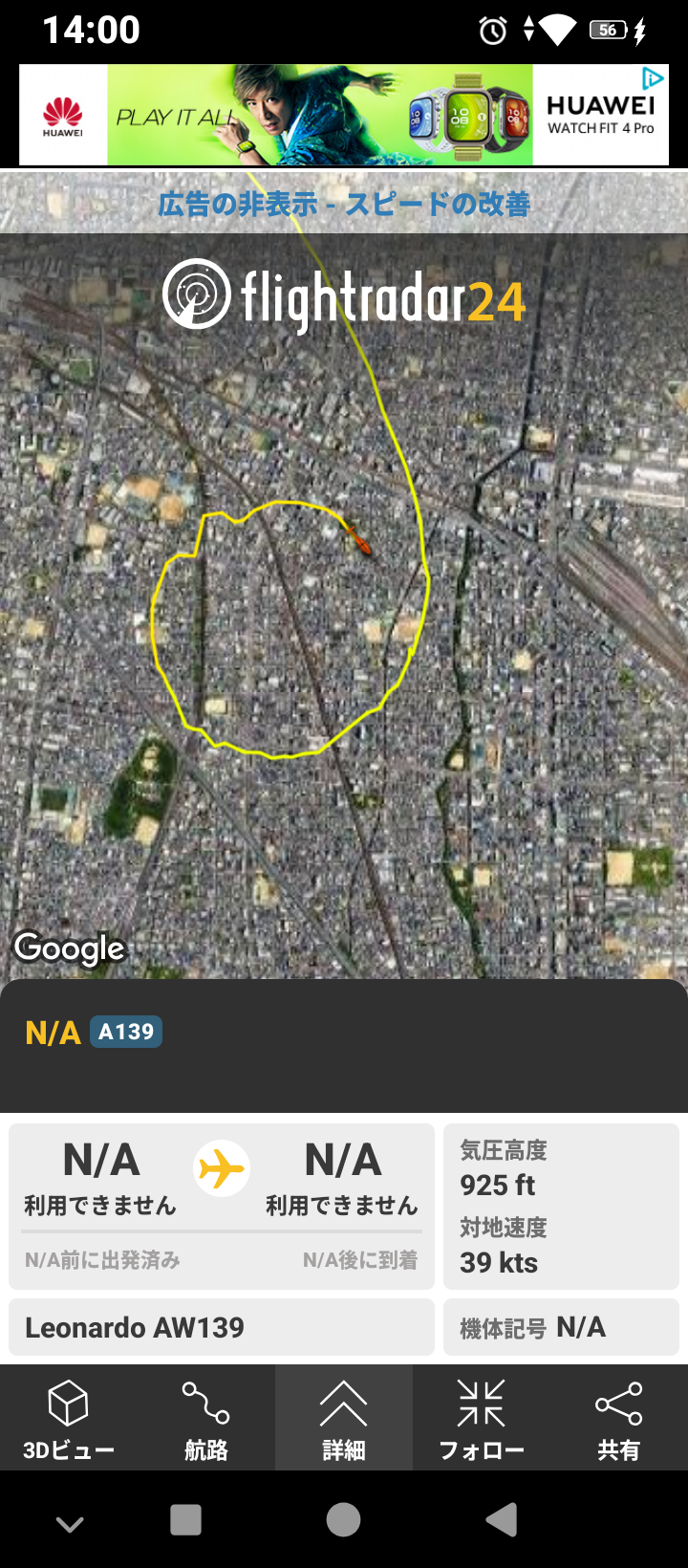Expand the 詳細 details panel

click(x=343, y=1419)
